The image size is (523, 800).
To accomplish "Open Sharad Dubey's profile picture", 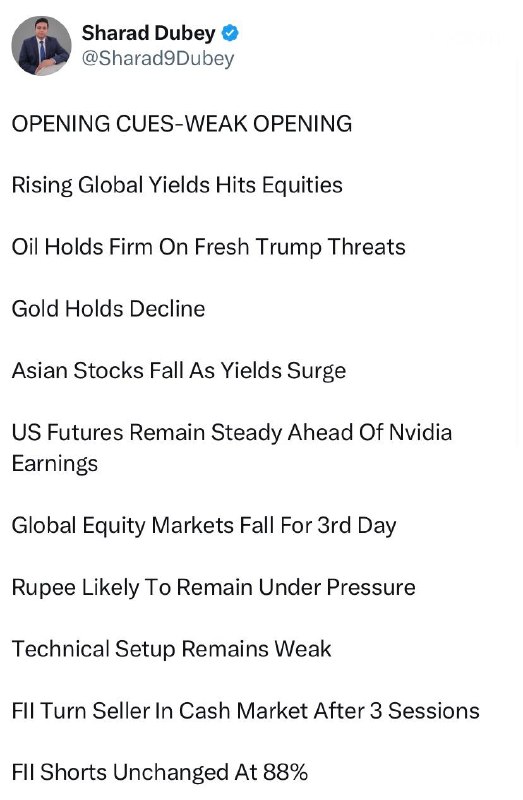I will 41,45.
